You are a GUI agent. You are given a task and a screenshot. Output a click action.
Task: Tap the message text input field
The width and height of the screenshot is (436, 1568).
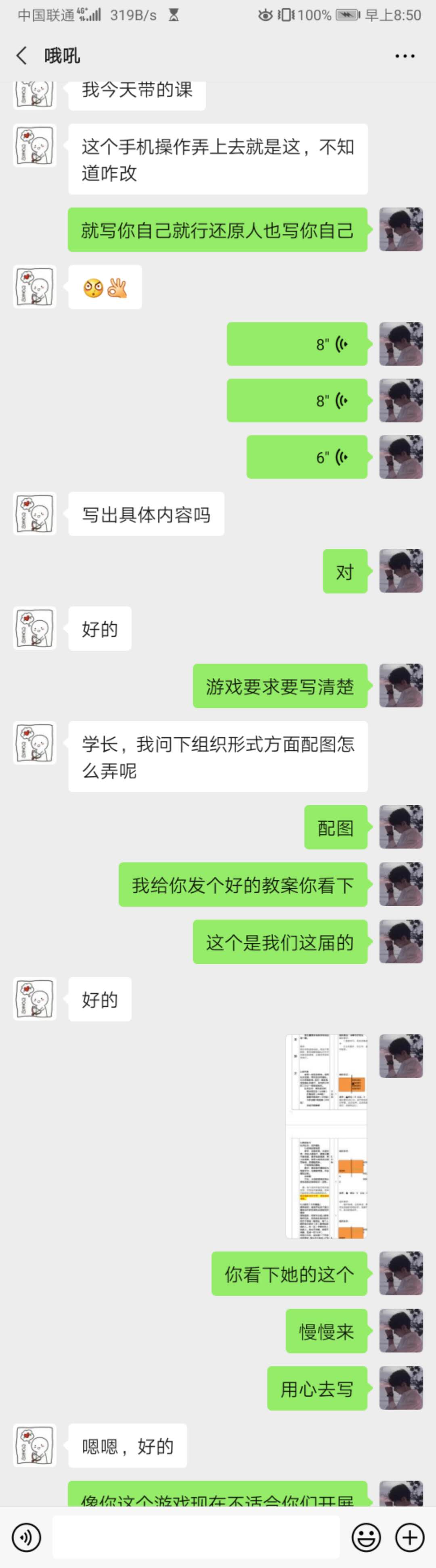pyautogui.click(x=196, y=1537)
